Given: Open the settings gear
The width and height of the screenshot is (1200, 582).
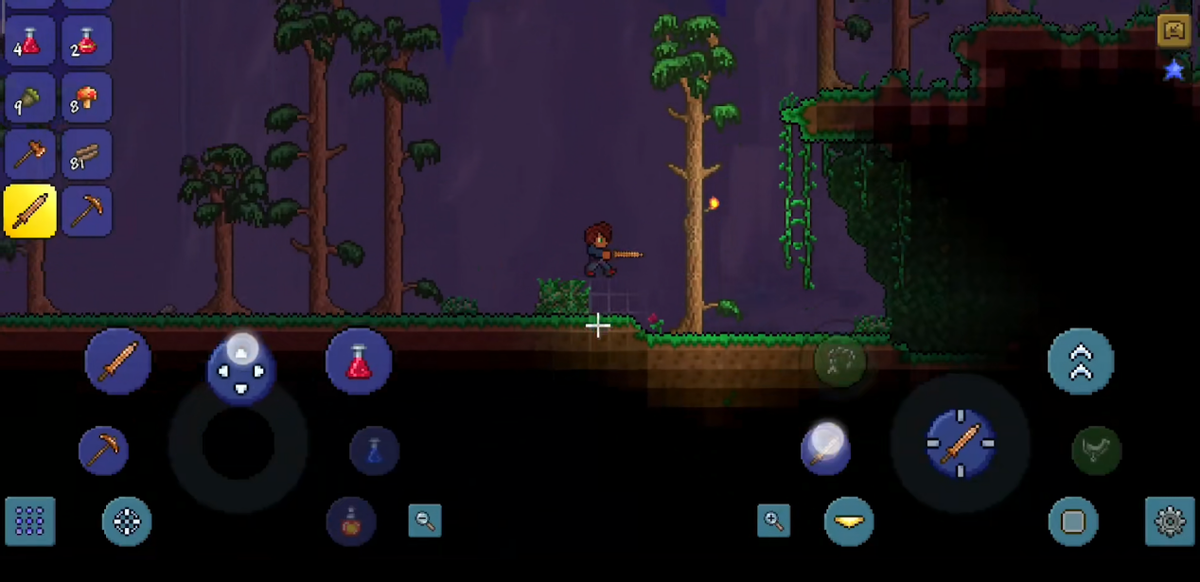Looking at the screenshot, I should click(1169, 521).
